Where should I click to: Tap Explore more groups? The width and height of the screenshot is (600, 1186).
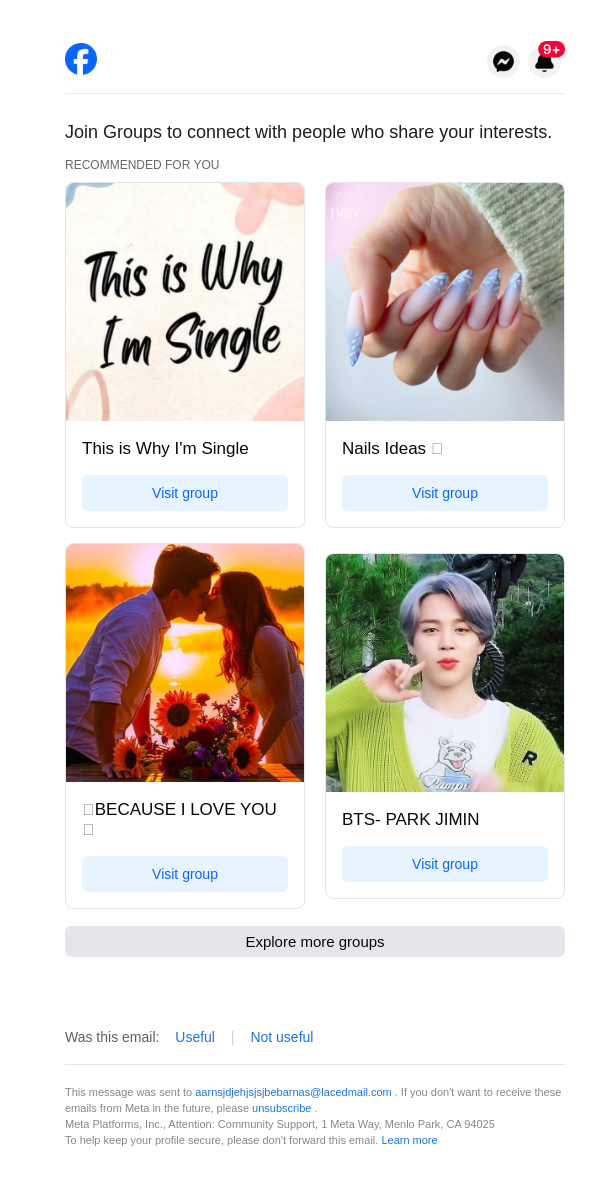click(315, 942)
